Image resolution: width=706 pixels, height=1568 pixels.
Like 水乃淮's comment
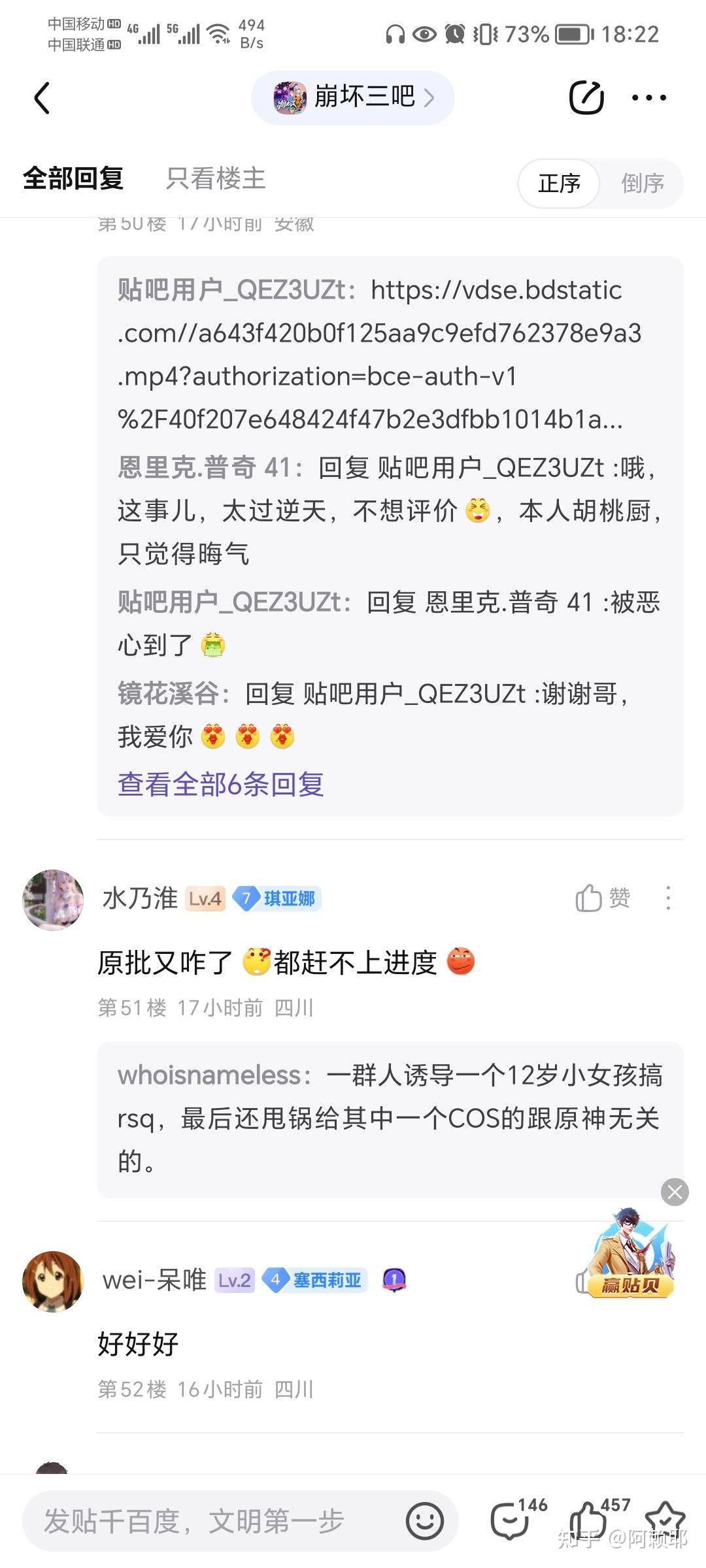[603, 898]
